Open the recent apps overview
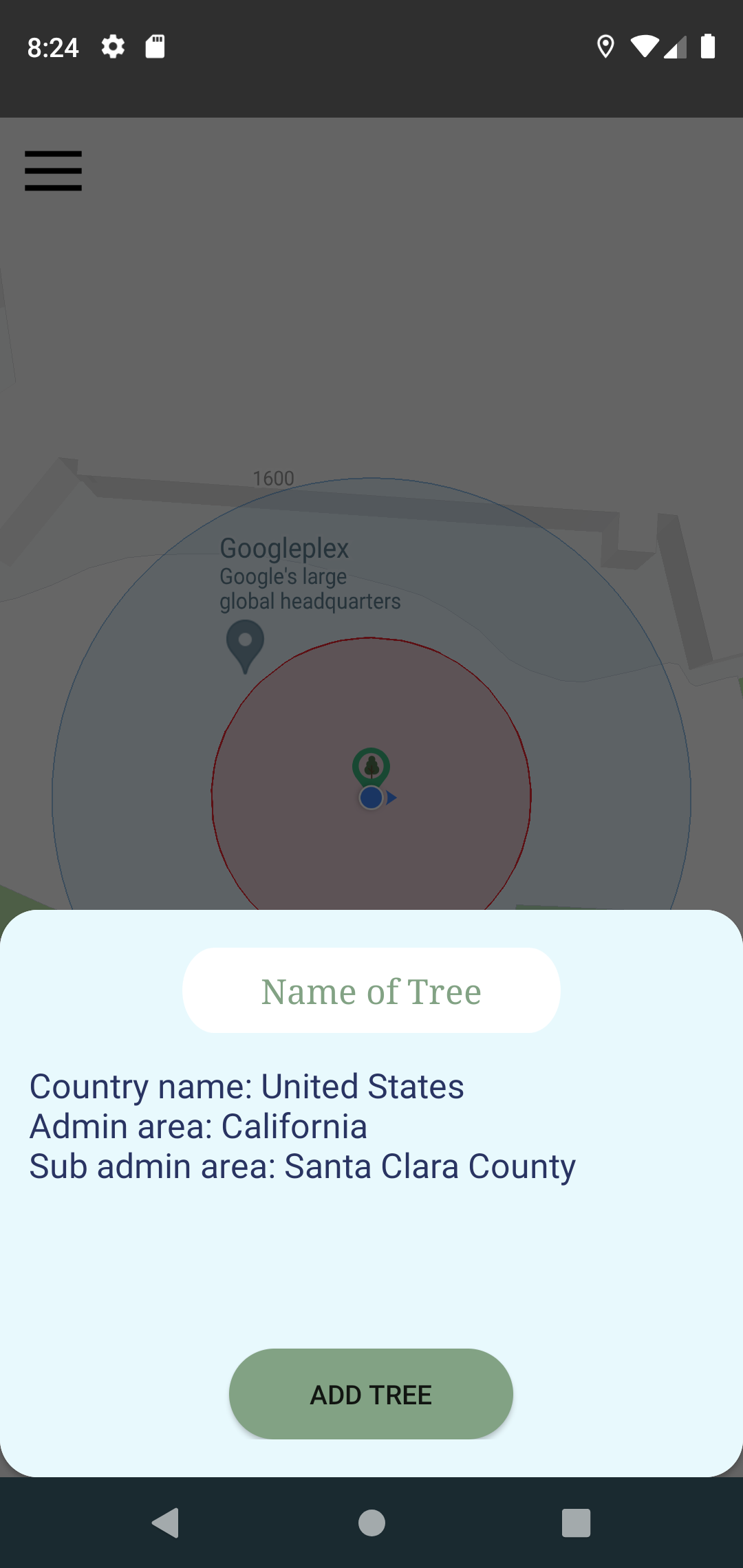Viewport: 743px width, 1568px height. tap(576, 1523)
